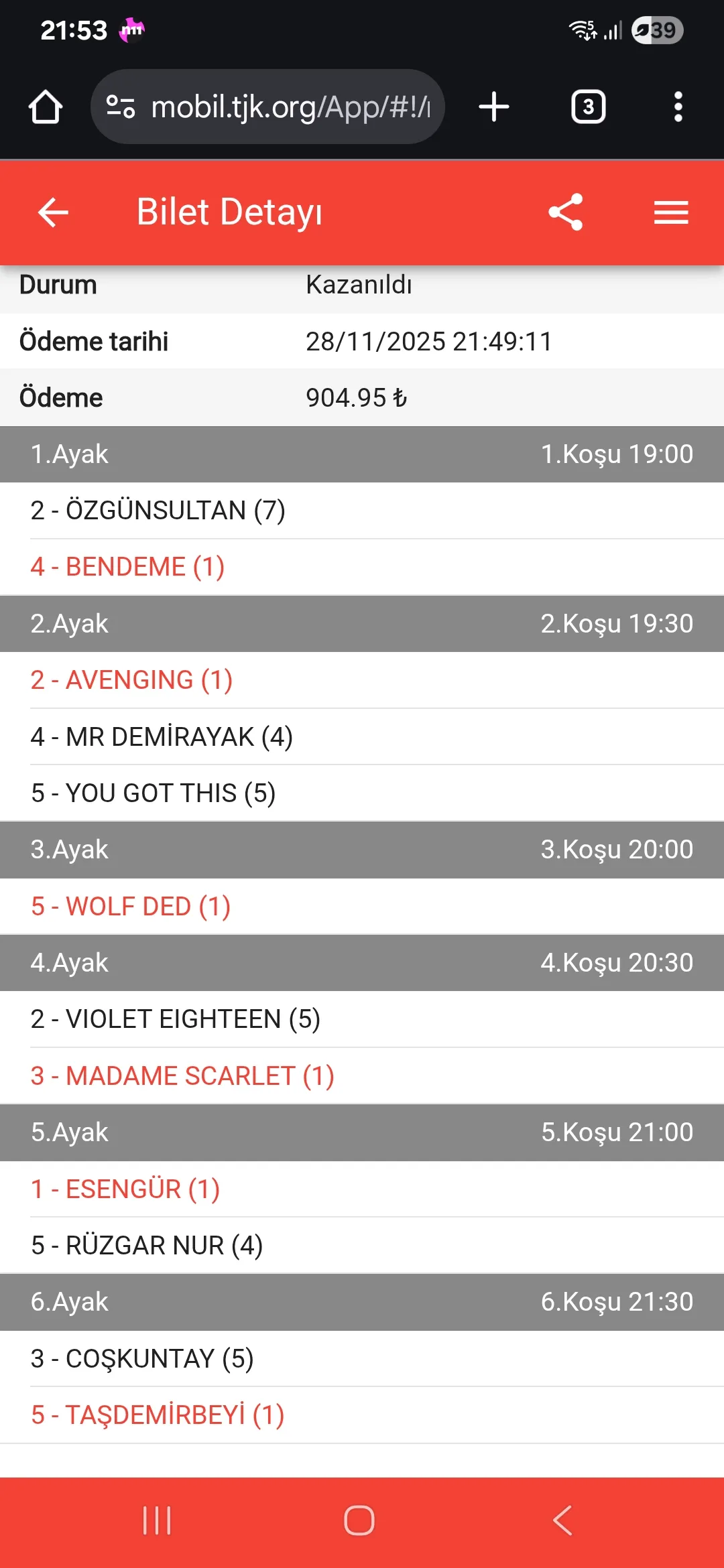The height and width of the screenshot is (1568, 724).
Task: Open the browser tab switcher
Action: [x=588, y=107]
